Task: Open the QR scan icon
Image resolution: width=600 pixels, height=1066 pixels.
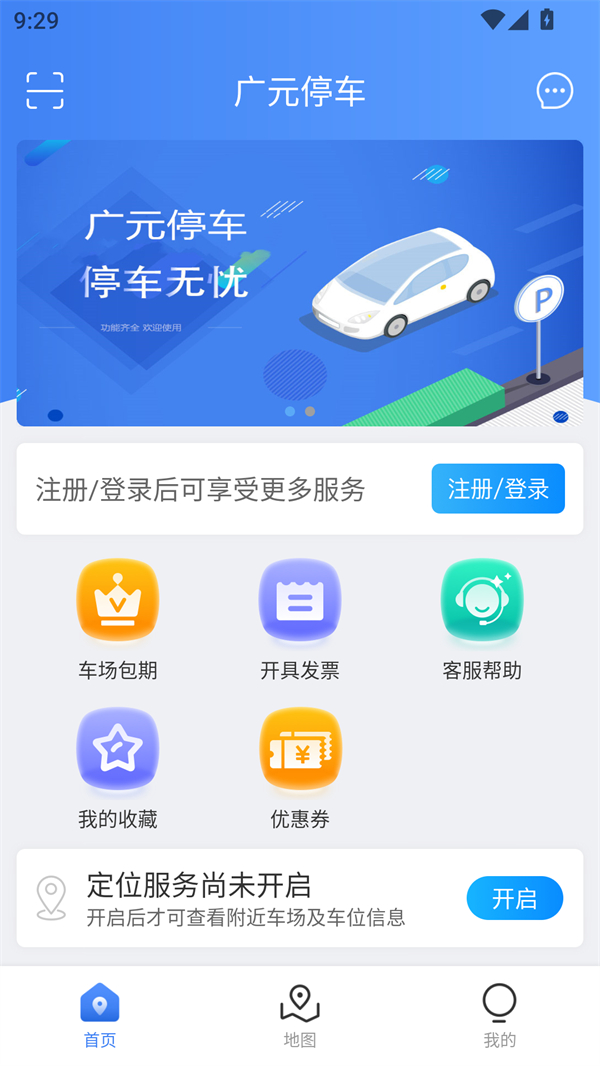Action: click(45, 91)
